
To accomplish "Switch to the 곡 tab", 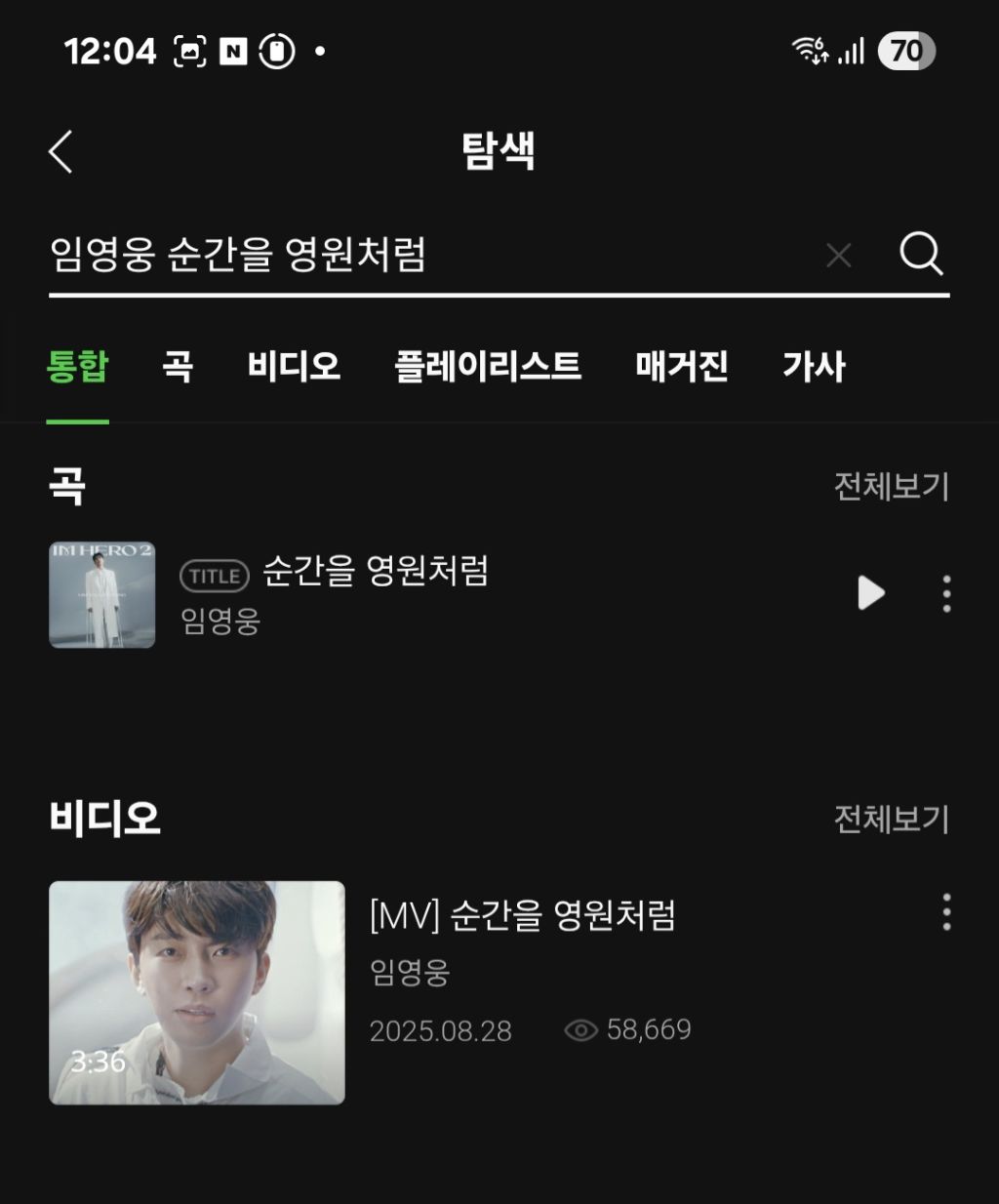I will click(177, 368).
